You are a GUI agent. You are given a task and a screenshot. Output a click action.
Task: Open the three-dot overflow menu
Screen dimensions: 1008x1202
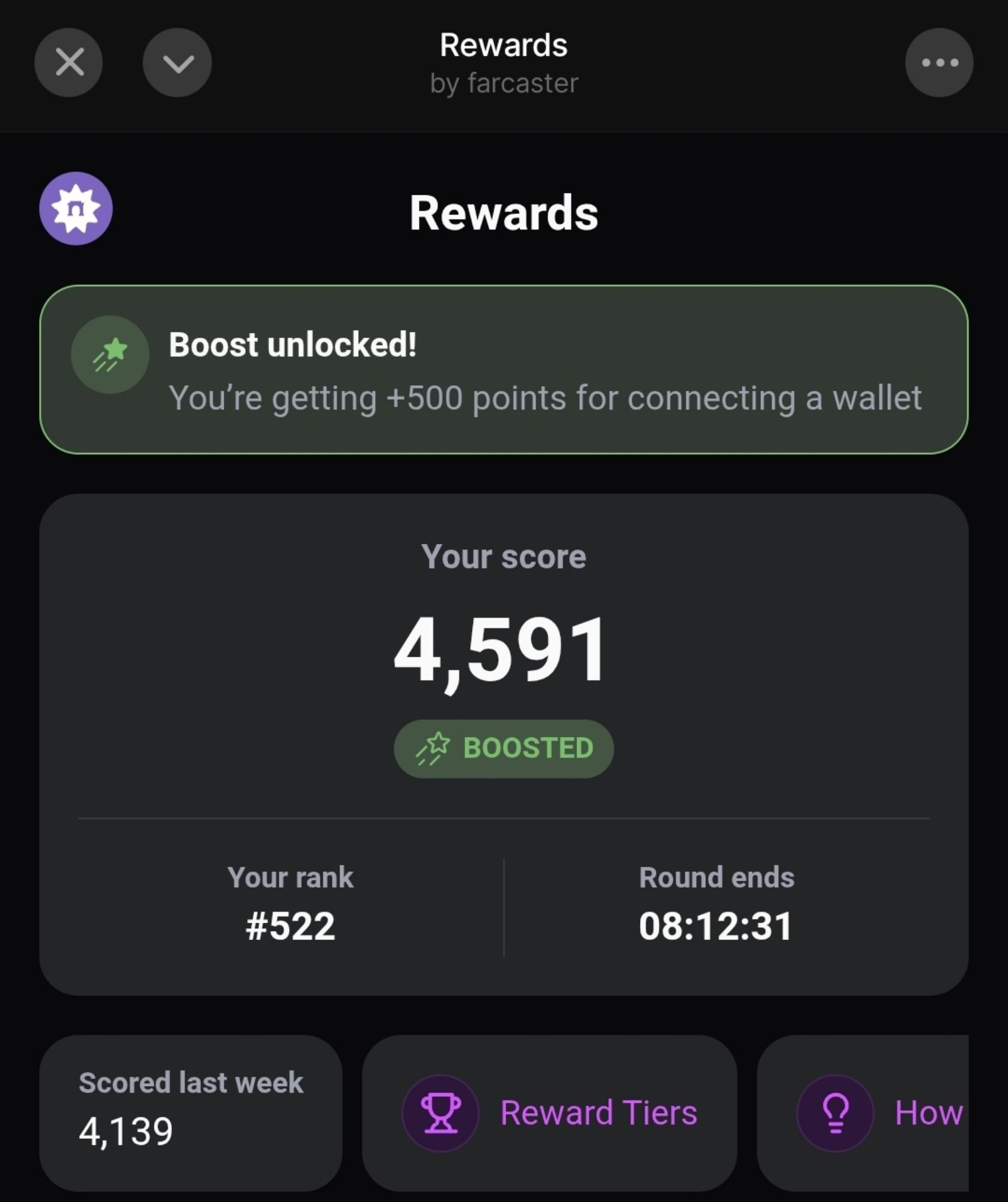tap(939, 63)
